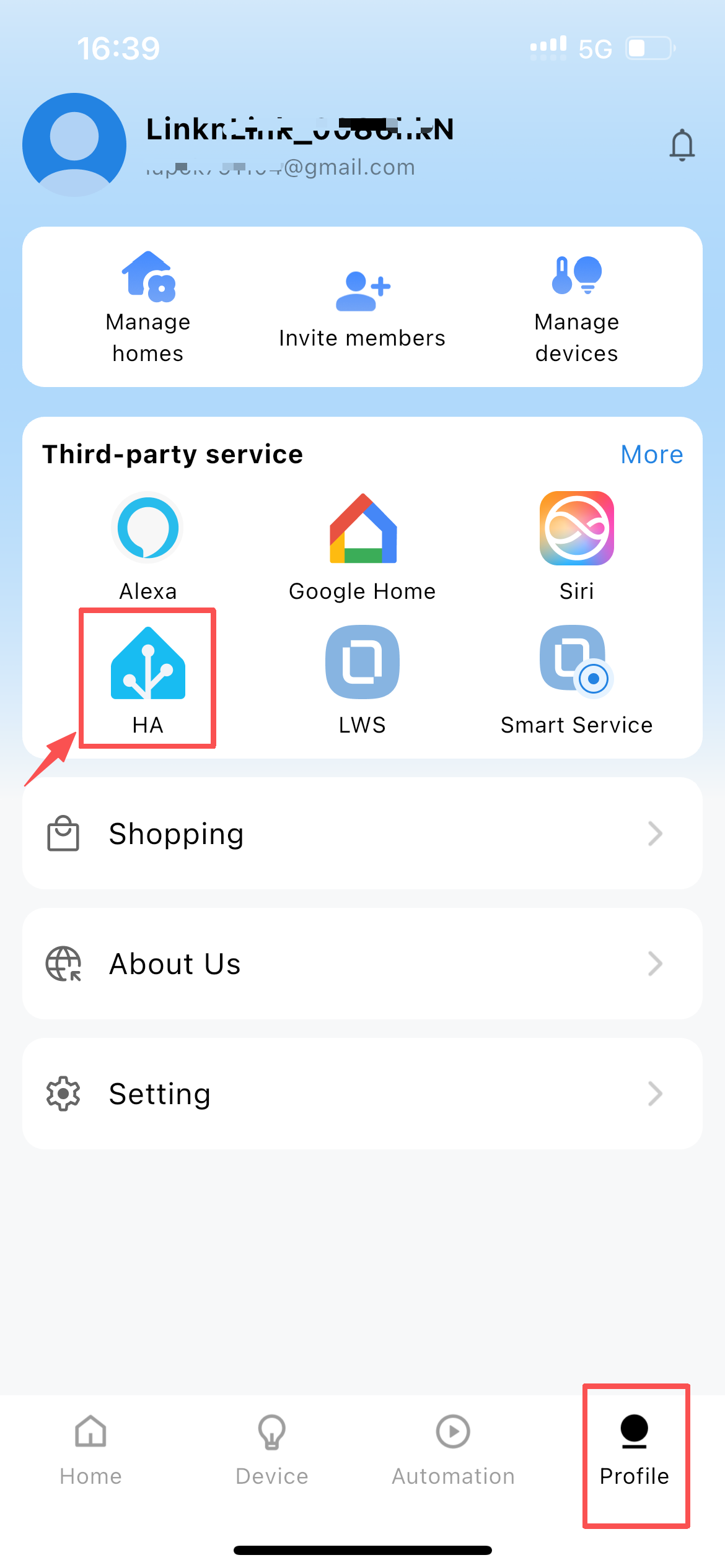Open the Alexa service
Image resolution: width=725 pixels, height=1568 pixels.
[x=148, y=545]
